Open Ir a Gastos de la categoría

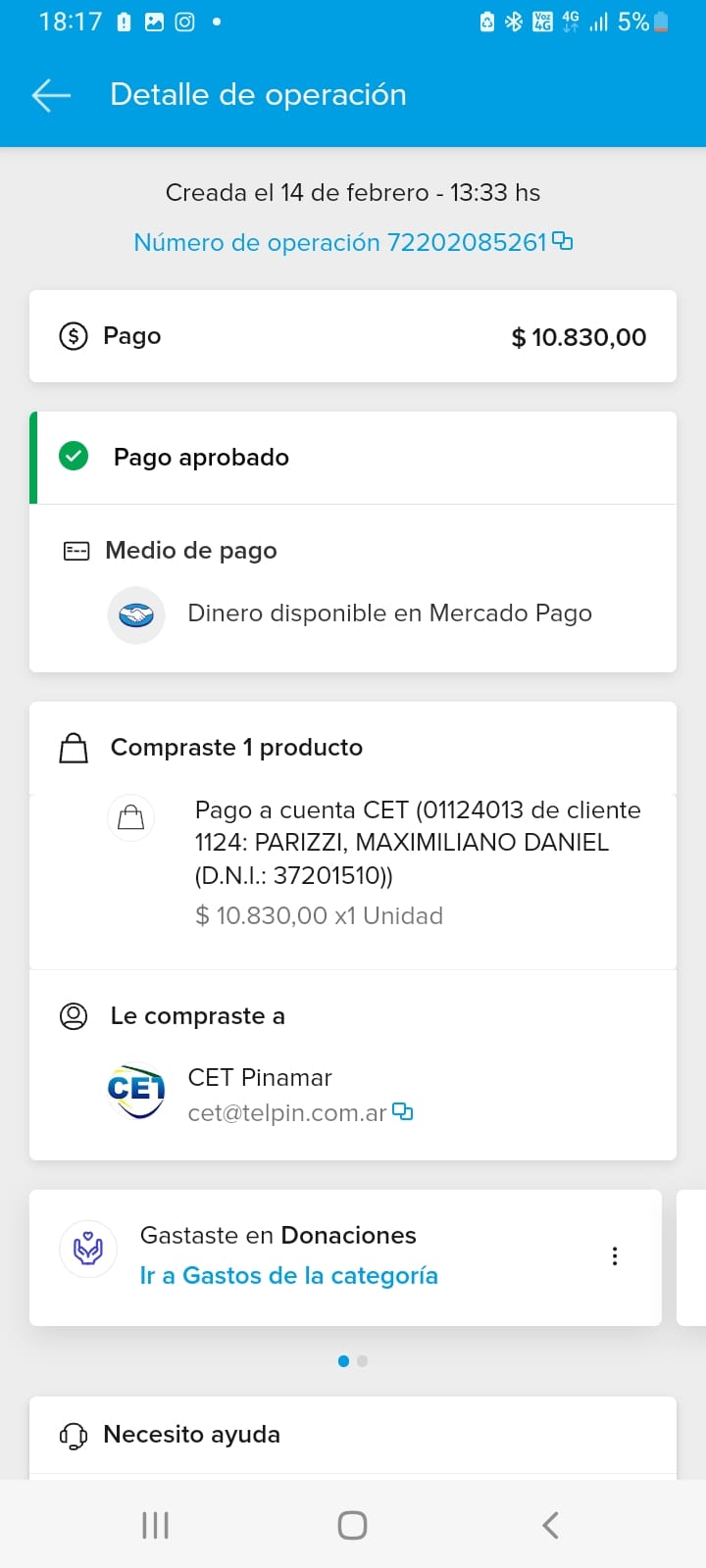[288, 1275]
